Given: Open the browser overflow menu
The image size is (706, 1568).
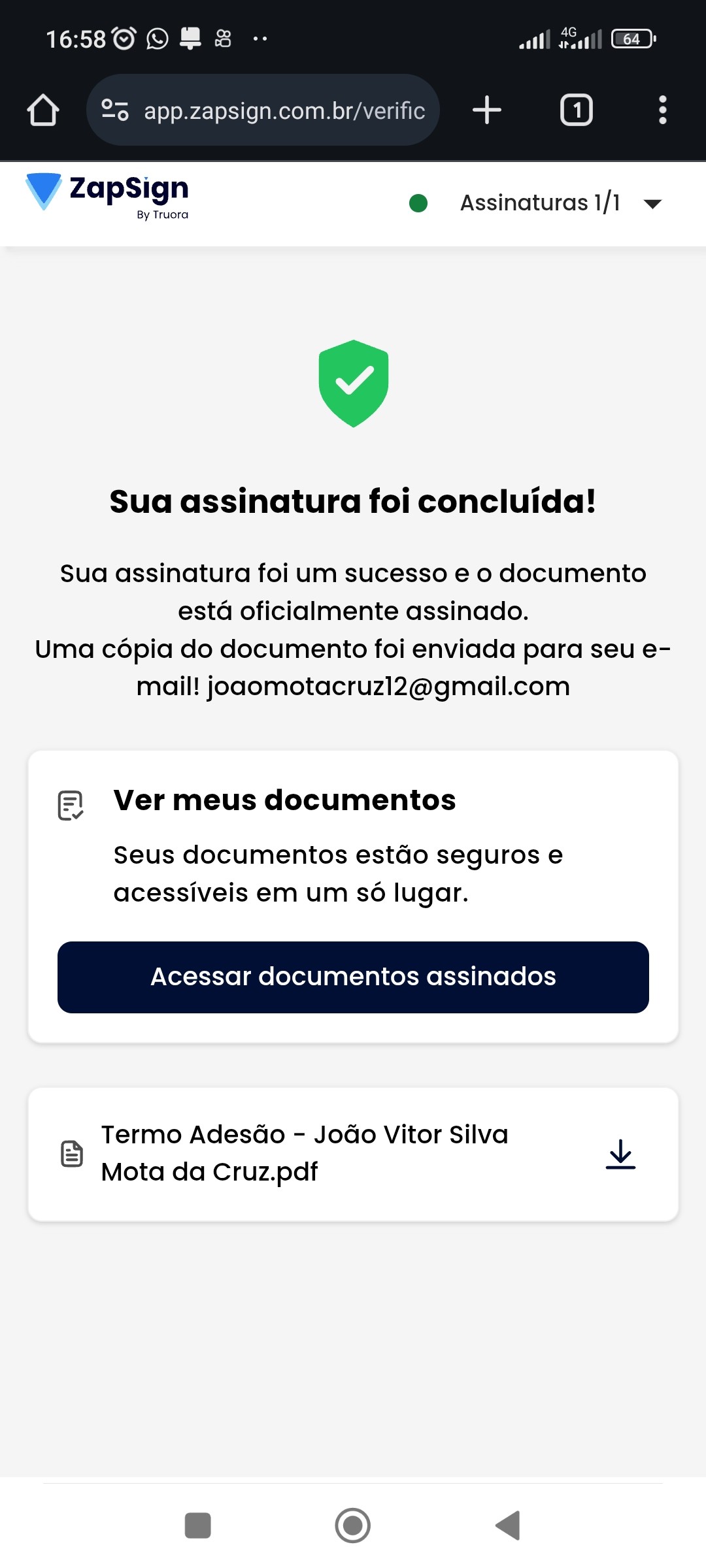Looking at the screenshot, I should point(662,110).
